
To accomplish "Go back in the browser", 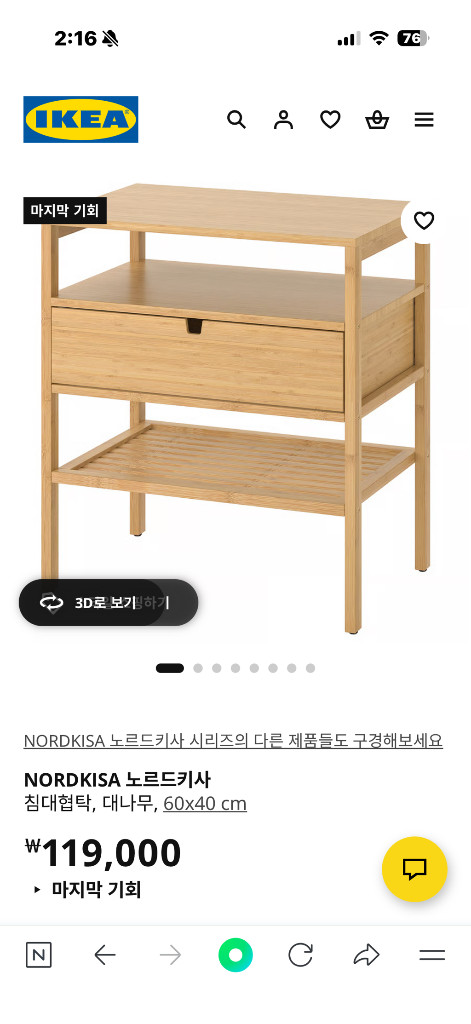I will pyautogui.click(x=105, y=956).
